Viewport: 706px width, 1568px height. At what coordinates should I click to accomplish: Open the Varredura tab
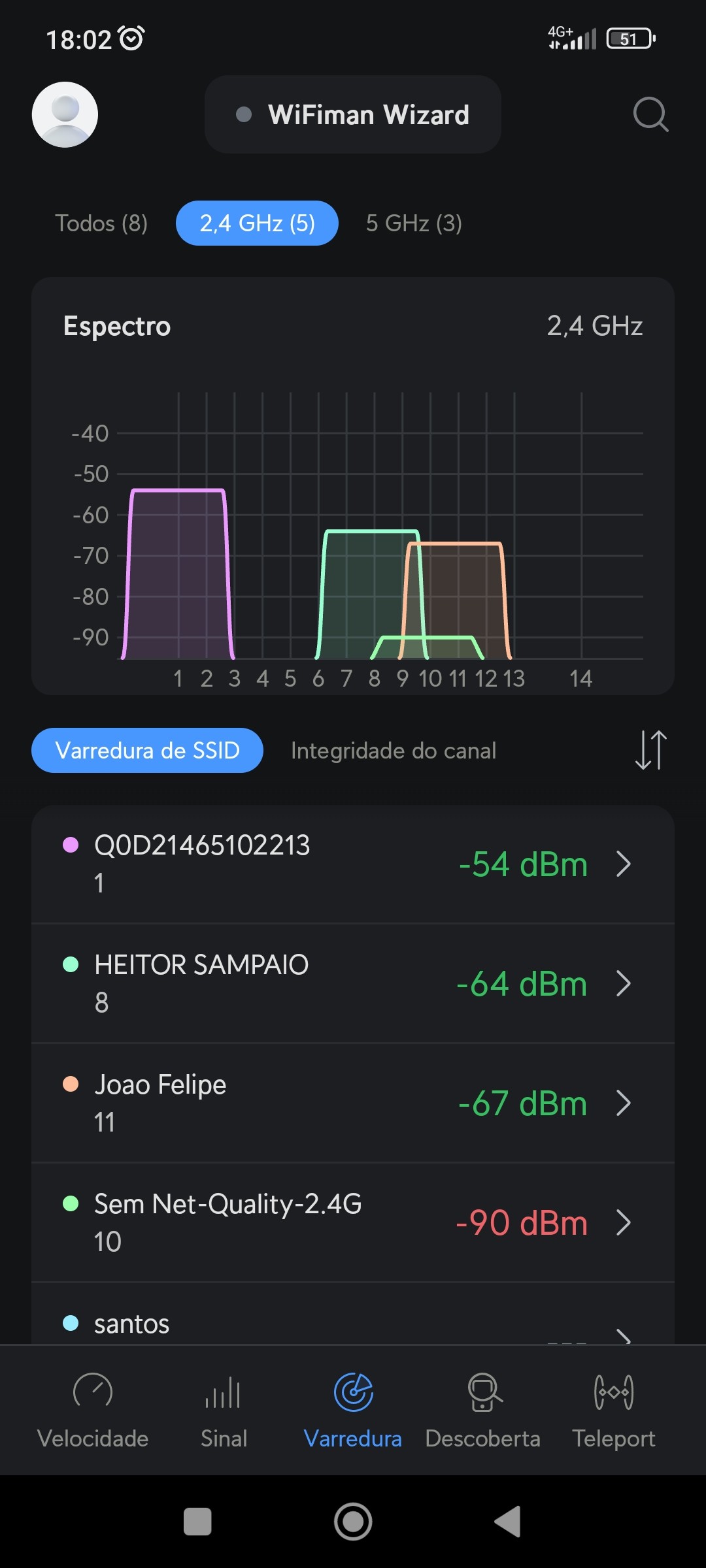353,1409
